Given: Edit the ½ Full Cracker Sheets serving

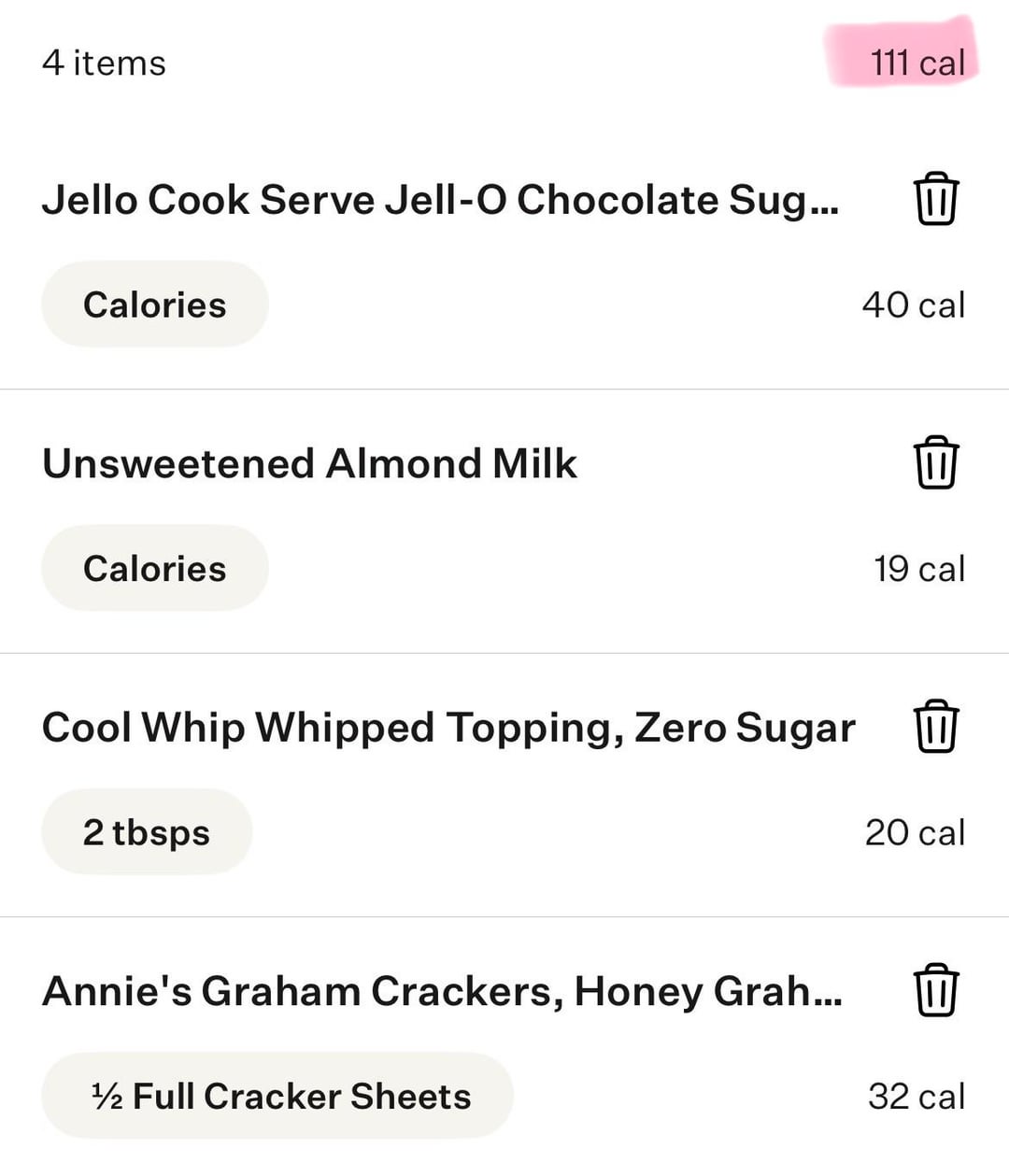Looking at the screenshot, I should [x=277, y=1096].
